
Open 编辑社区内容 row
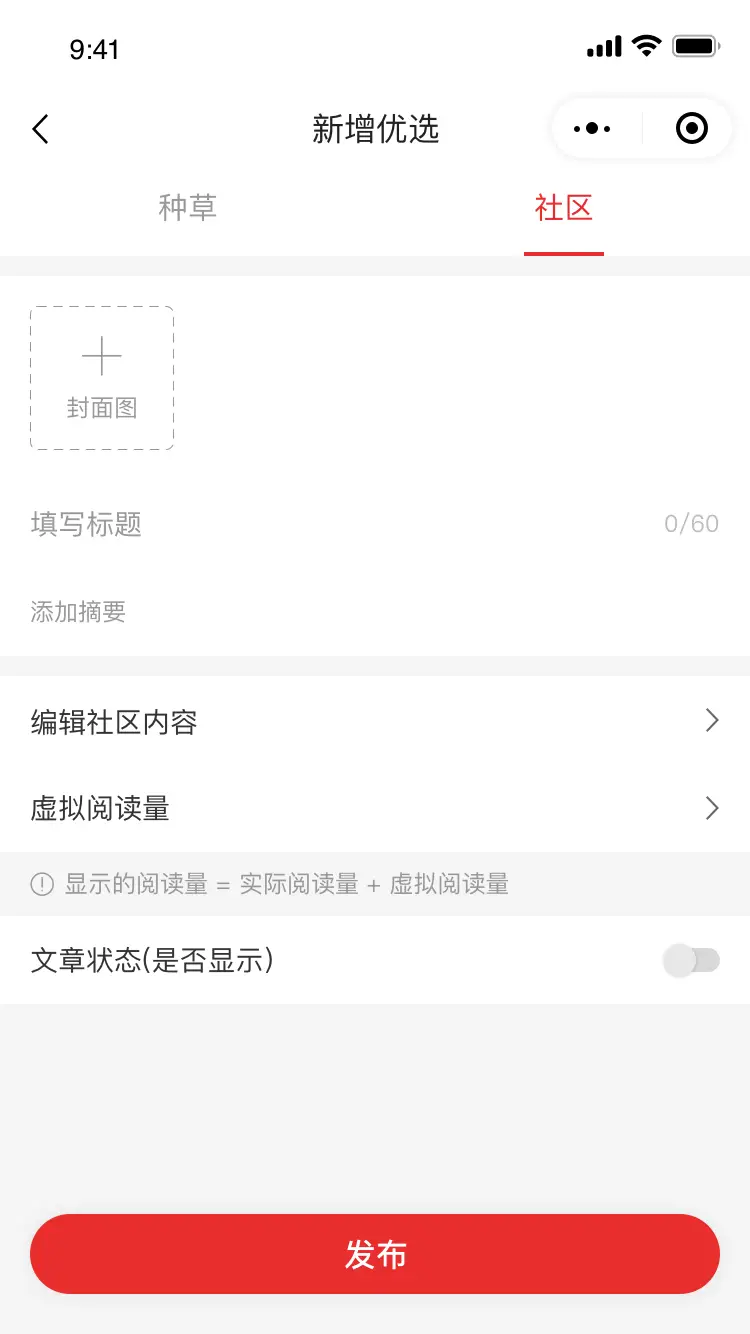[375, 721]
